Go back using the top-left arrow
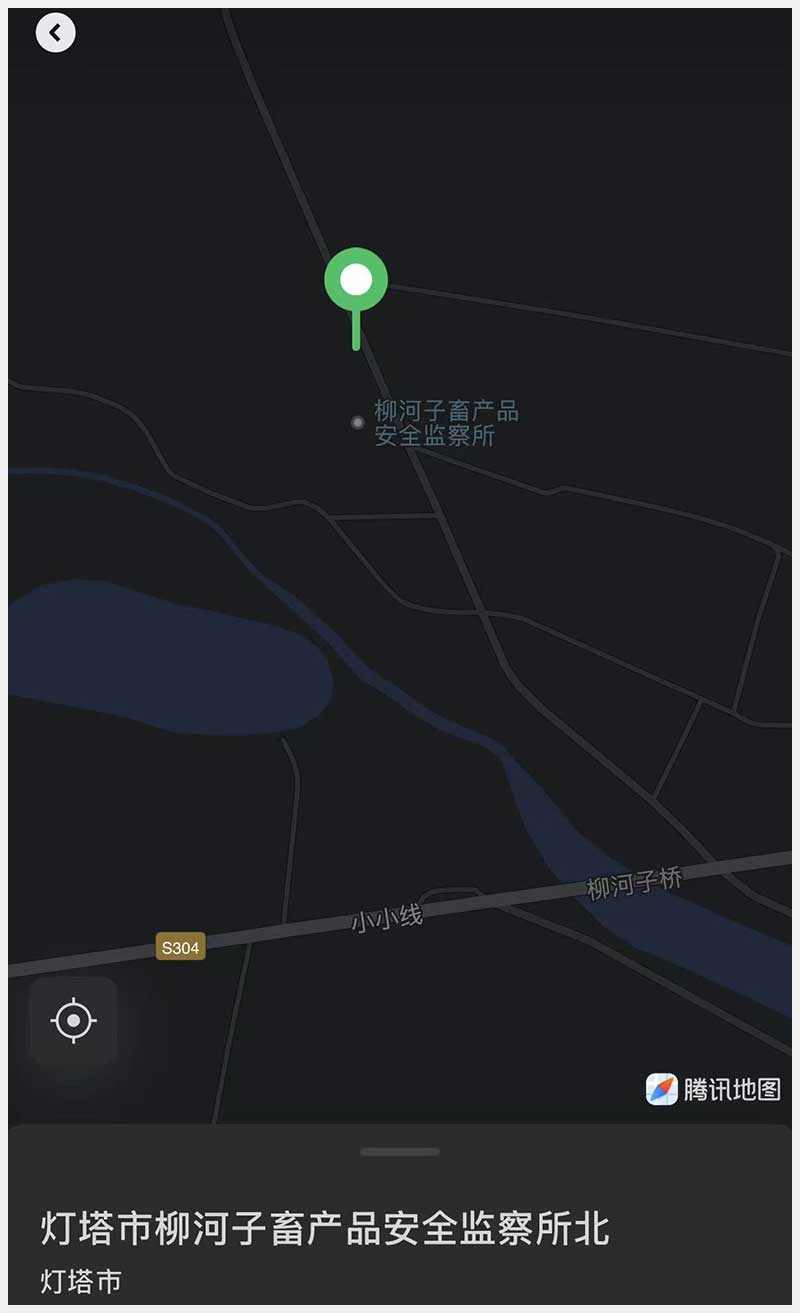 pos(56,33)
